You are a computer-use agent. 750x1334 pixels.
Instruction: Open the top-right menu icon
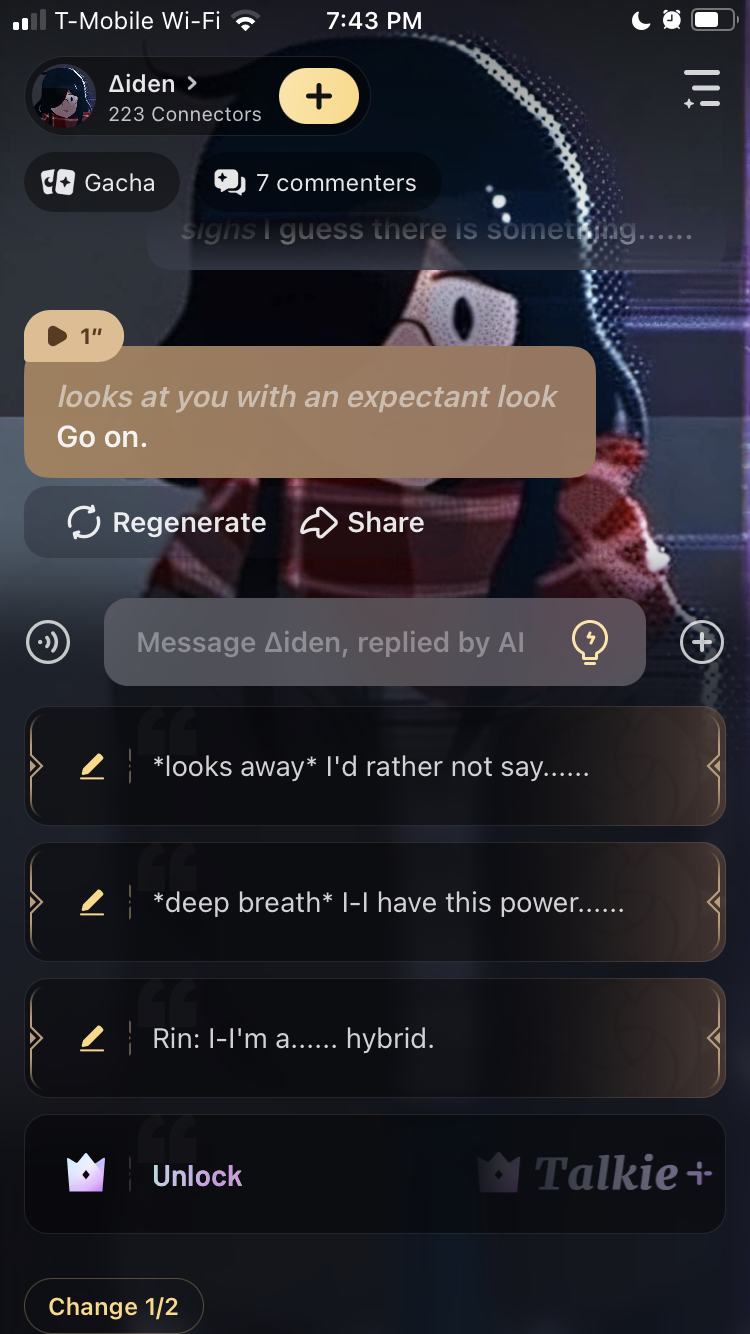tap(702, 89)
